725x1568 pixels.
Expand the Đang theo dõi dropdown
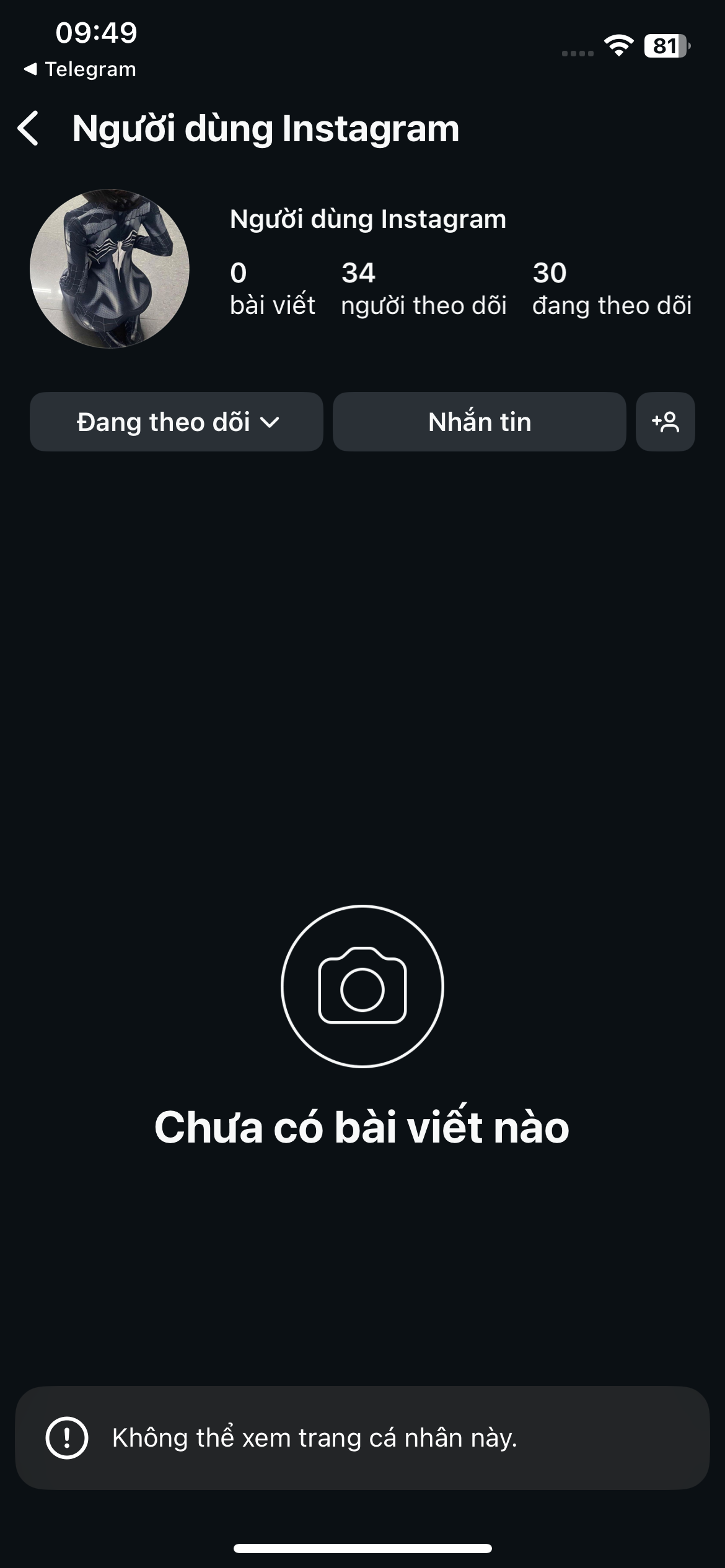pos(177,422)
